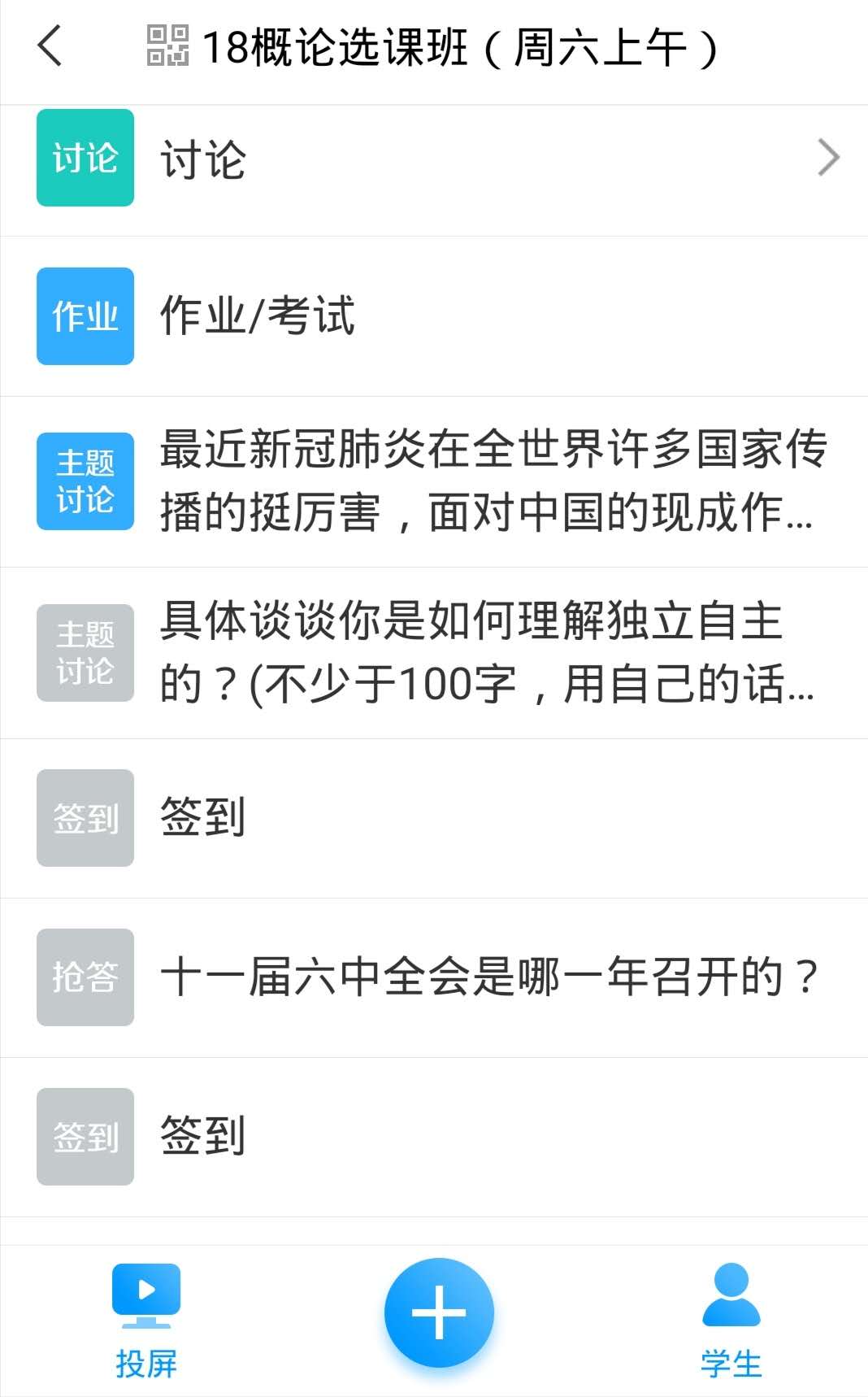
Task: Show the class QR code
Action: (167, 46)
